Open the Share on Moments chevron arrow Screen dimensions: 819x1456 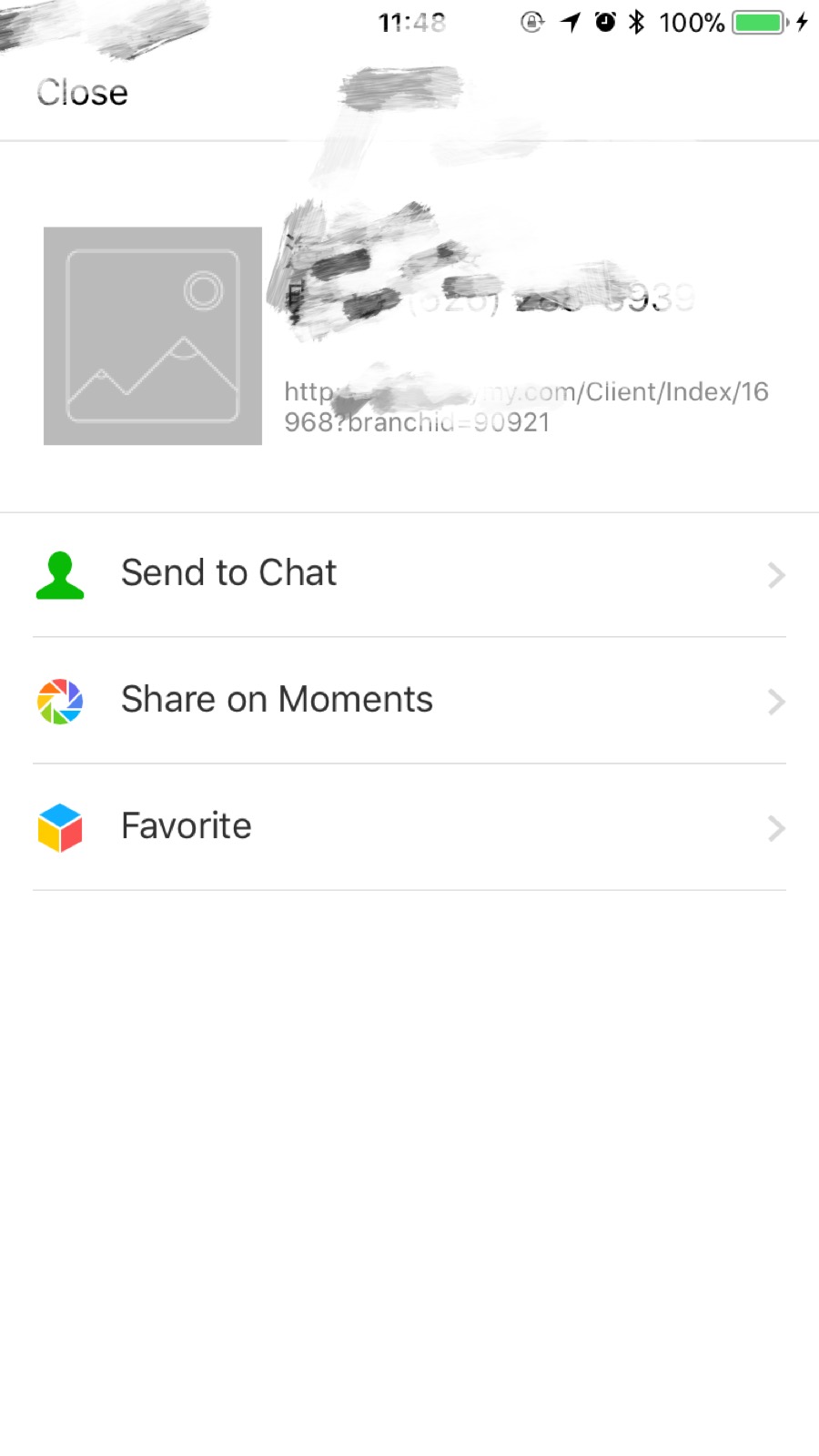[x=775, y=701]
